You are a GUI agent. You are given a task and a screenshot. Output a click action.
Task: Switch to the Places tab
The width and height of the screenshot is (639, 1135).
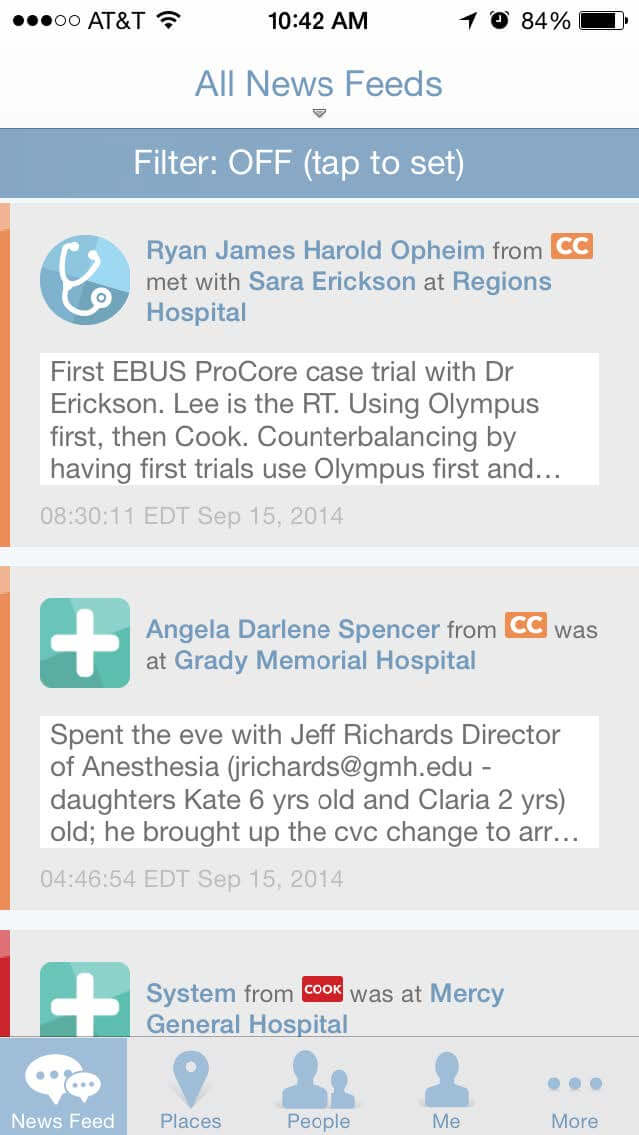pyautogui.click(x=190, y=1087)
